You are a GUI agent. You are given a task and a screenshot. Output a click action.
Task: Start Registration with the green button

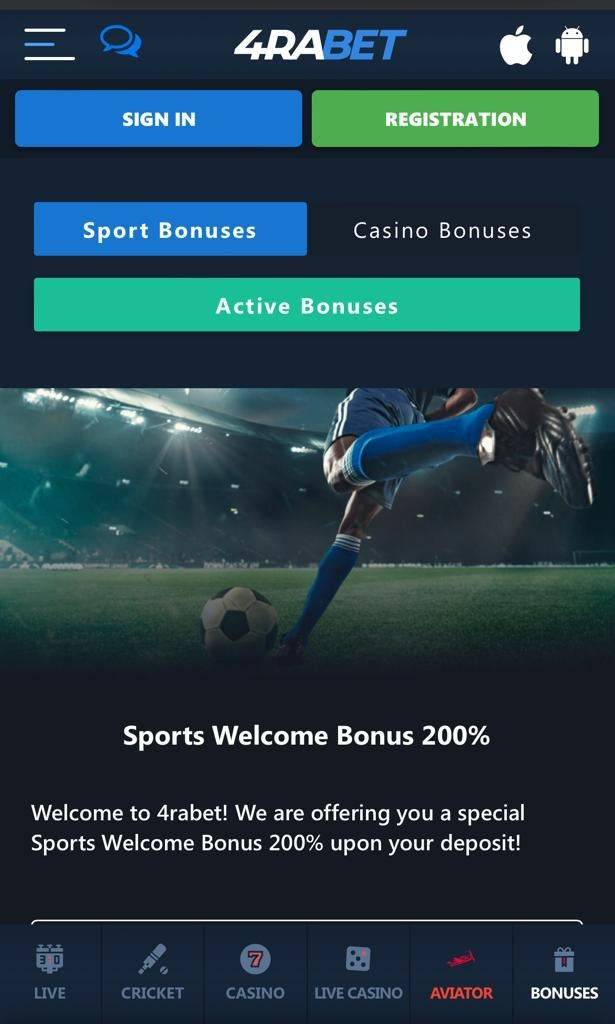pos(455,119)
